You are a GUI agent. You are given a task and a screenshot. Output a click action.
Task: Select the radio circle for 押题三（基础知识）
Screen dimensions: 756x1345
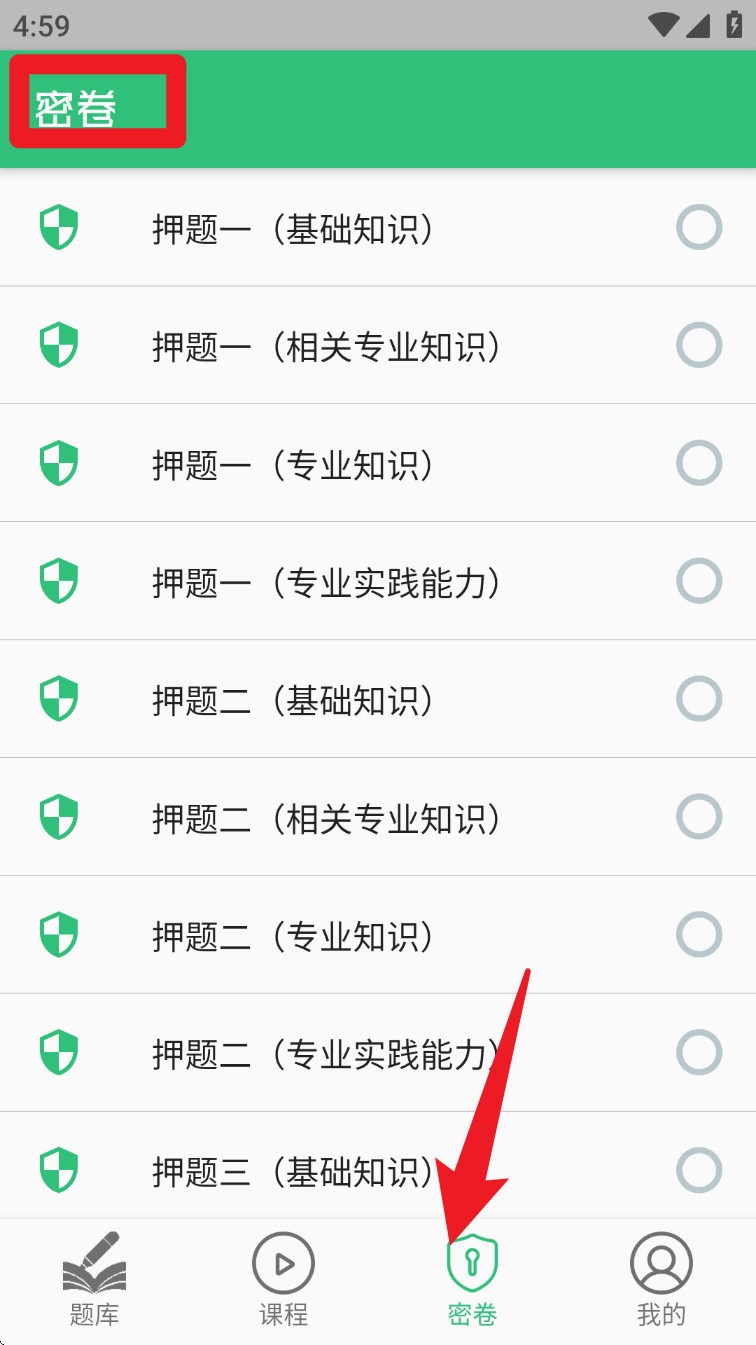[x=698, y=1170]
